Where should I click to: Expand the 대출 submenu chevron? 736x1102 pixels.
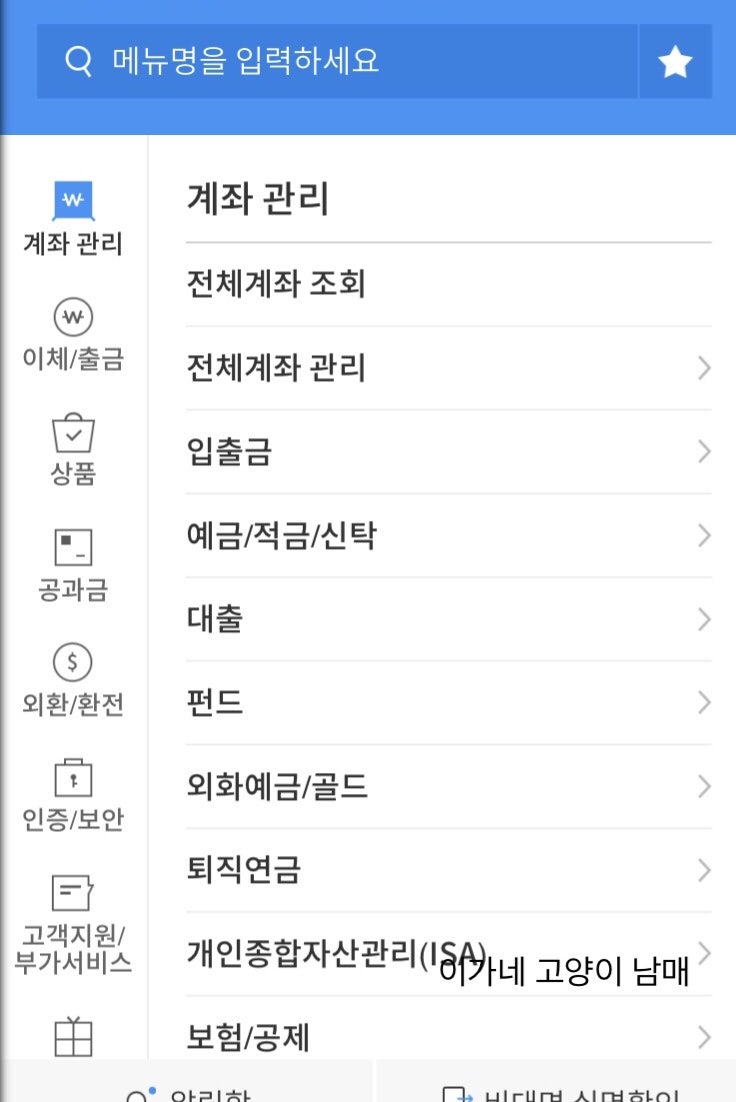[703, 619]
